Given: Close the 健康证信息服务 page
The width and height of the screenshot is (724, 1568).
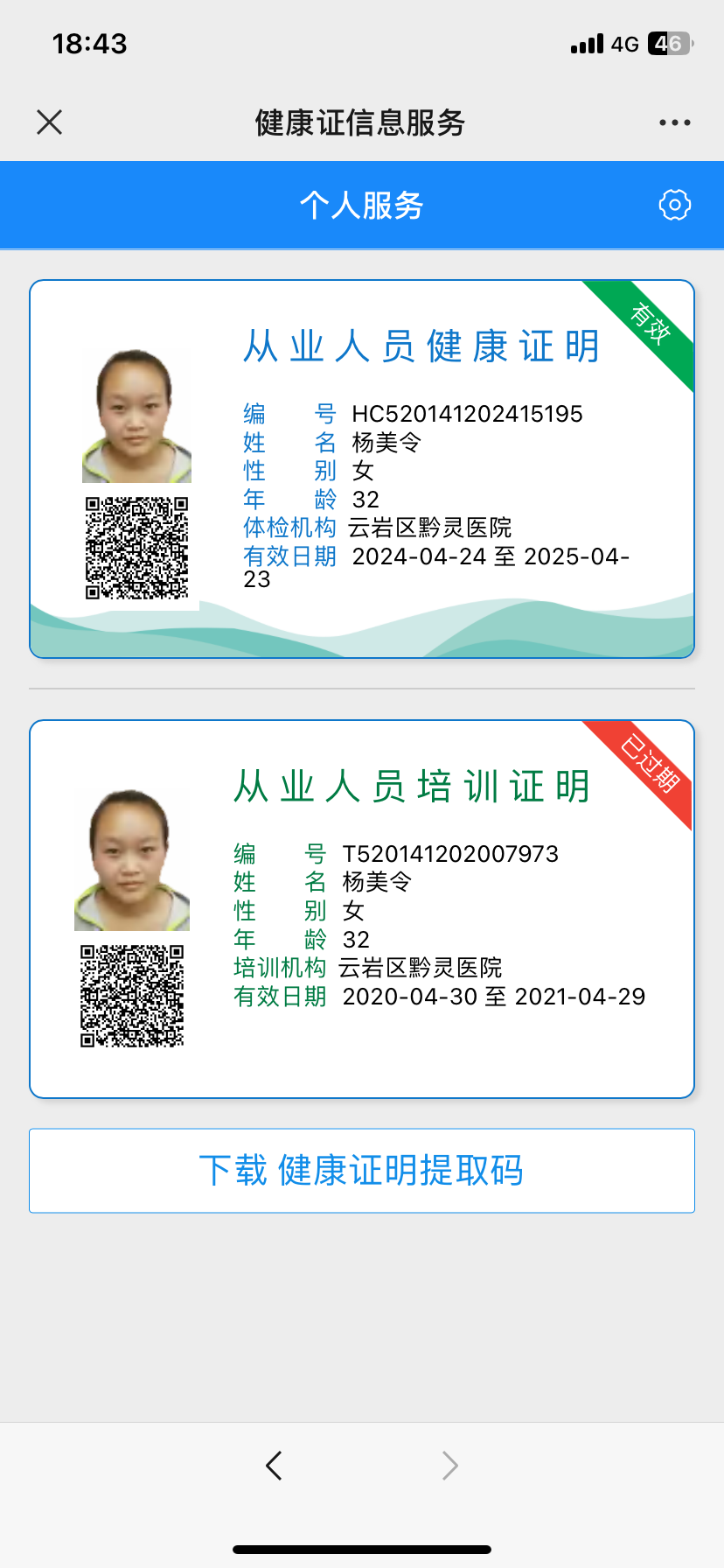Looking at the screenshot, I should [50, 122].
